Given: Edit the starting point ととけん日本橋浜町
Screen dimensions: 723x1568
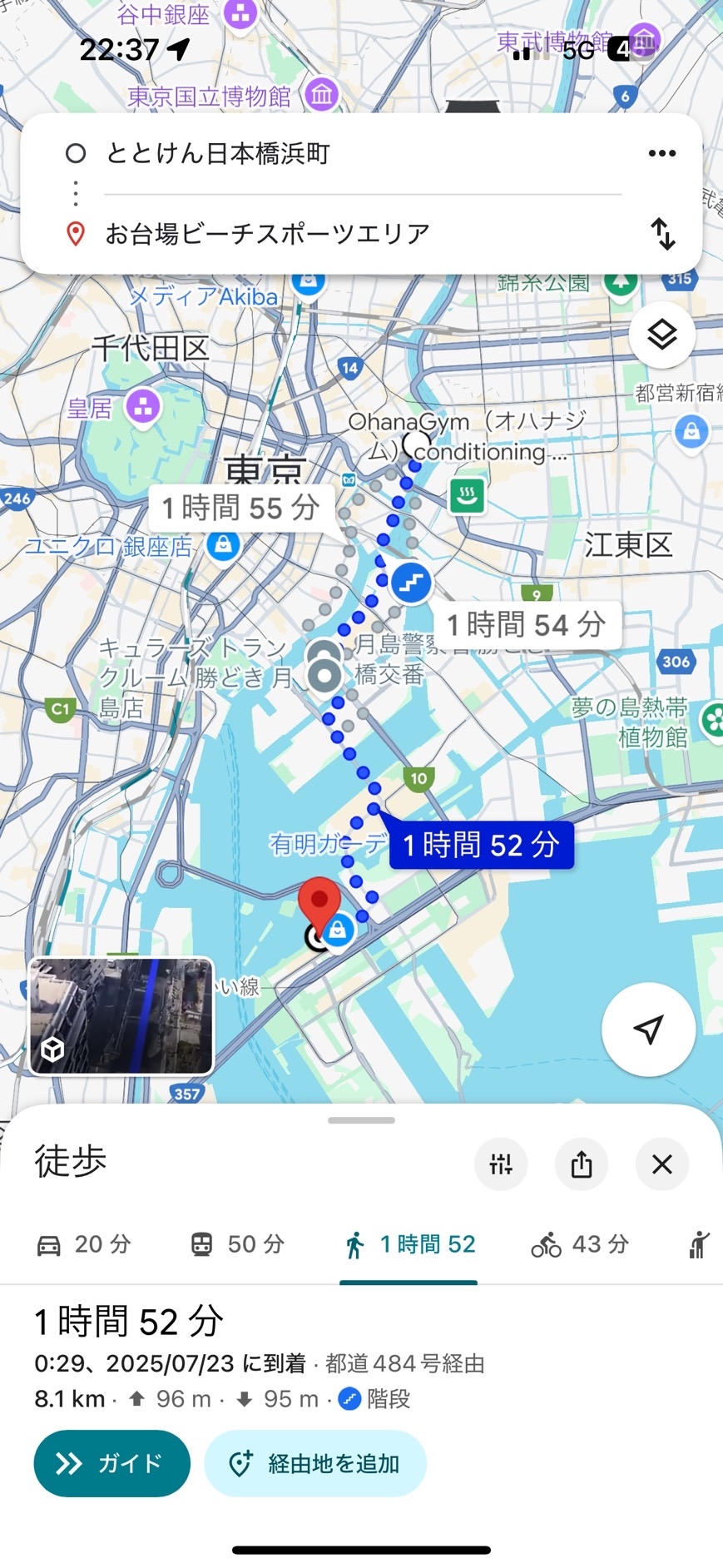Looking at the screenshot, I should (218, 154).
